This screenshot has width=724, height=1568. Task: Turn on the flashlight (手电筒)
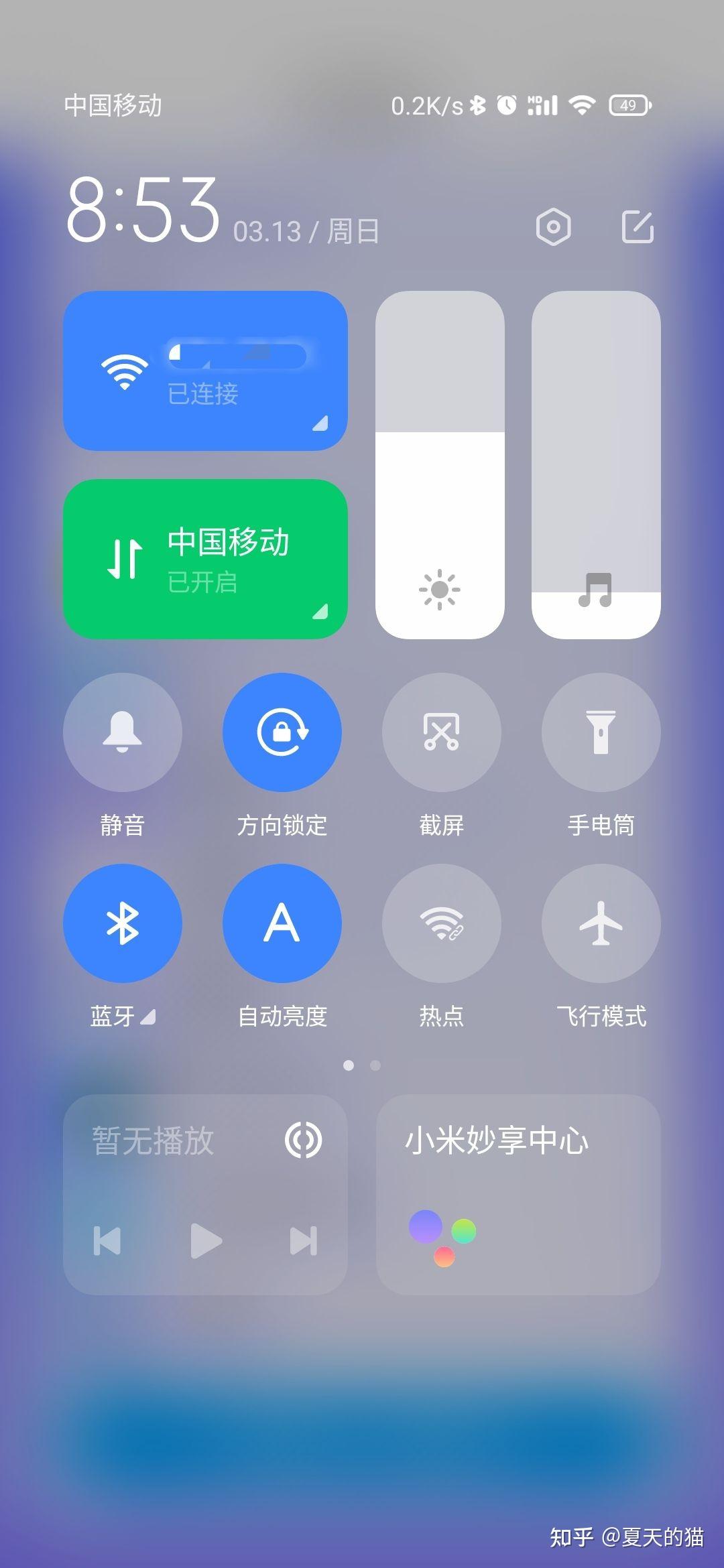tap(601, 733)
